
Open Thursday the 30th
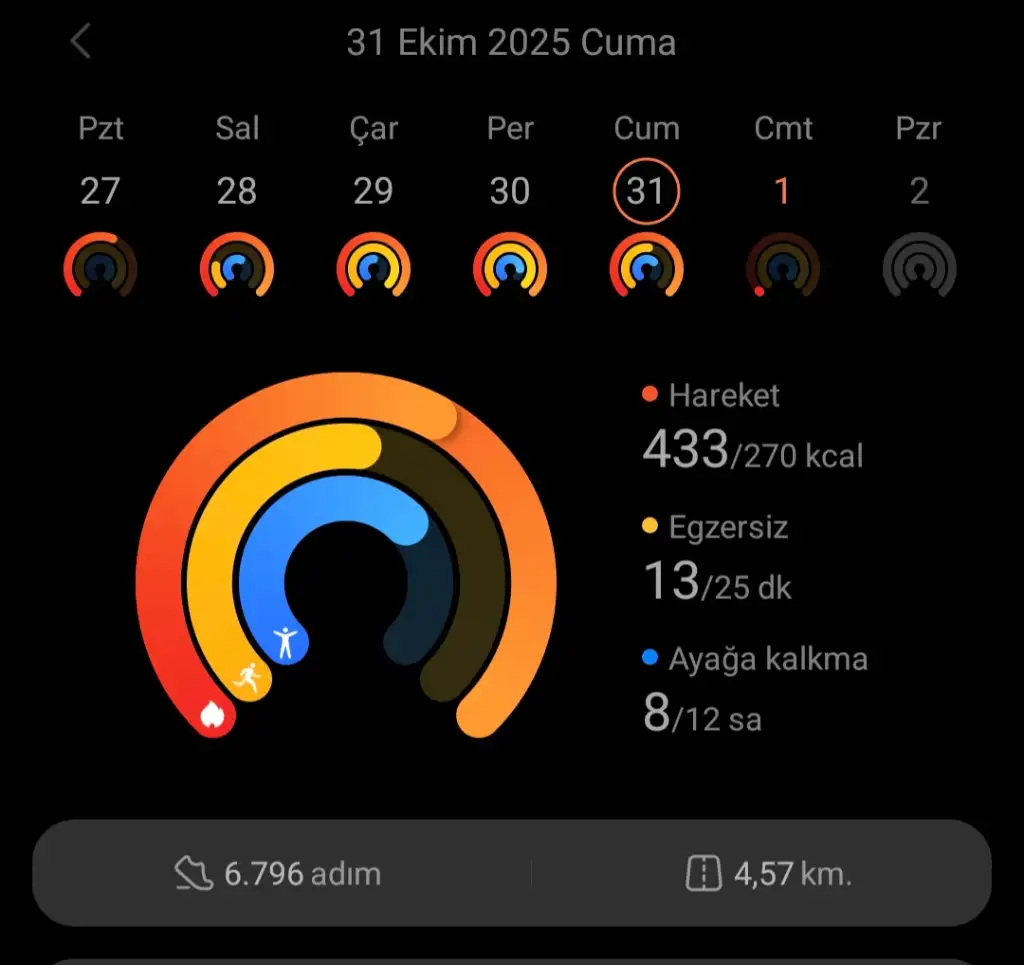click(510, 190)
